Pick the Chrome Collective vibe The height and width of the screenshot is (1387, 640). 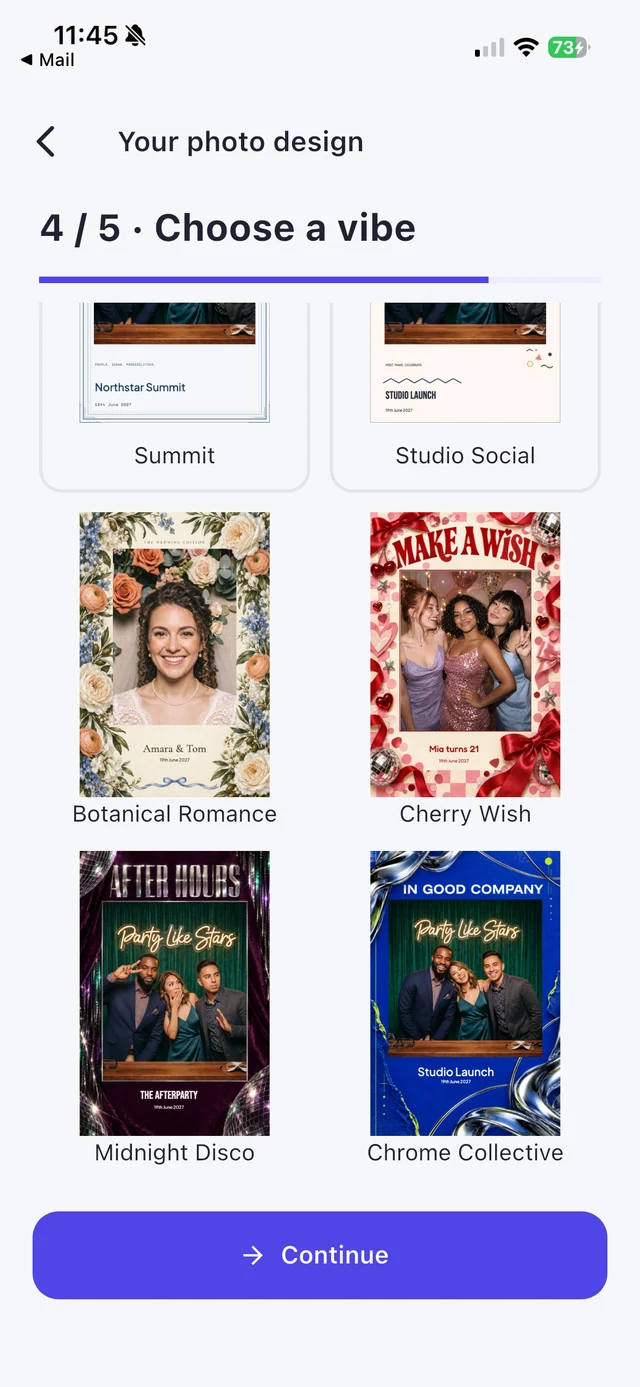point(465,1008)
